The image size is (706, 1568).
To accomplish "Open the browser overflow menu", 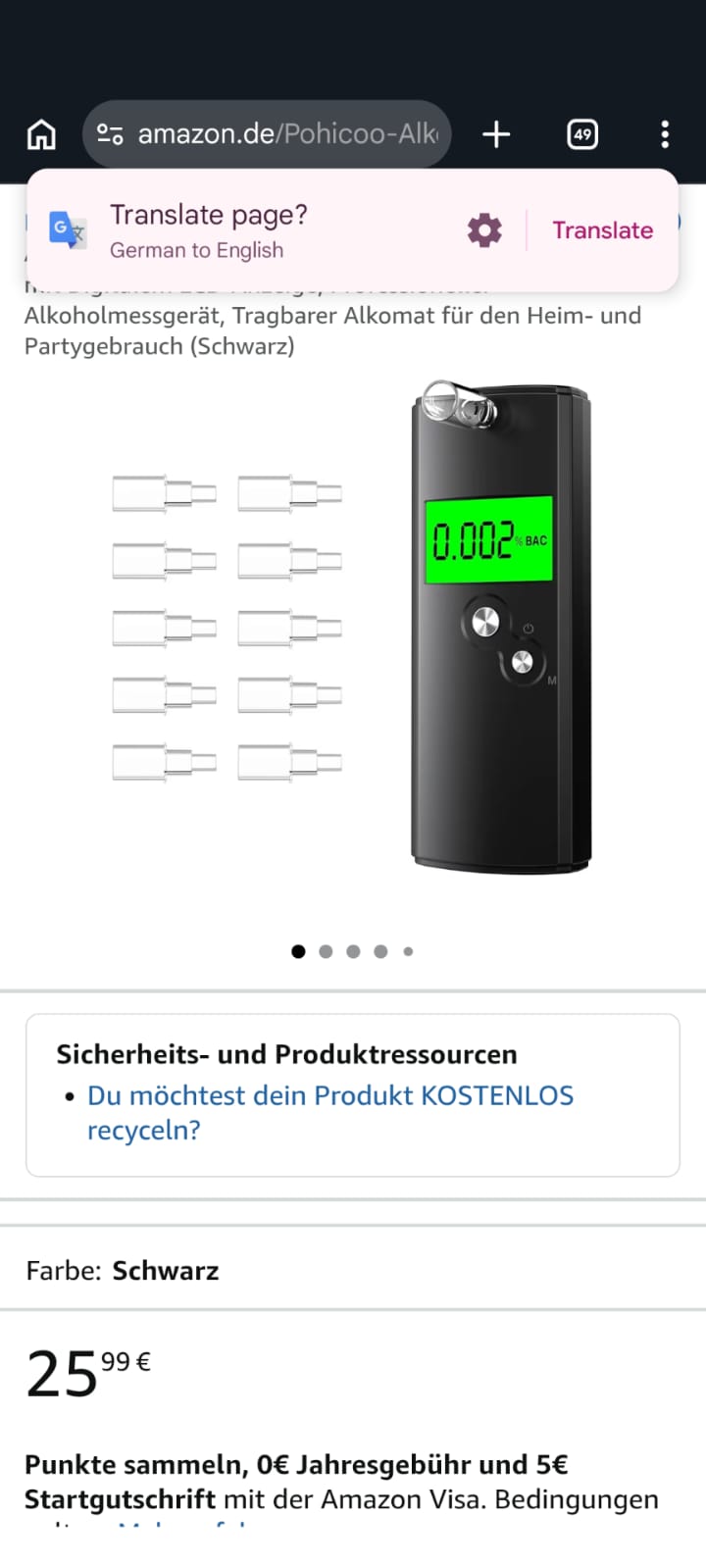I will (665, 134).
